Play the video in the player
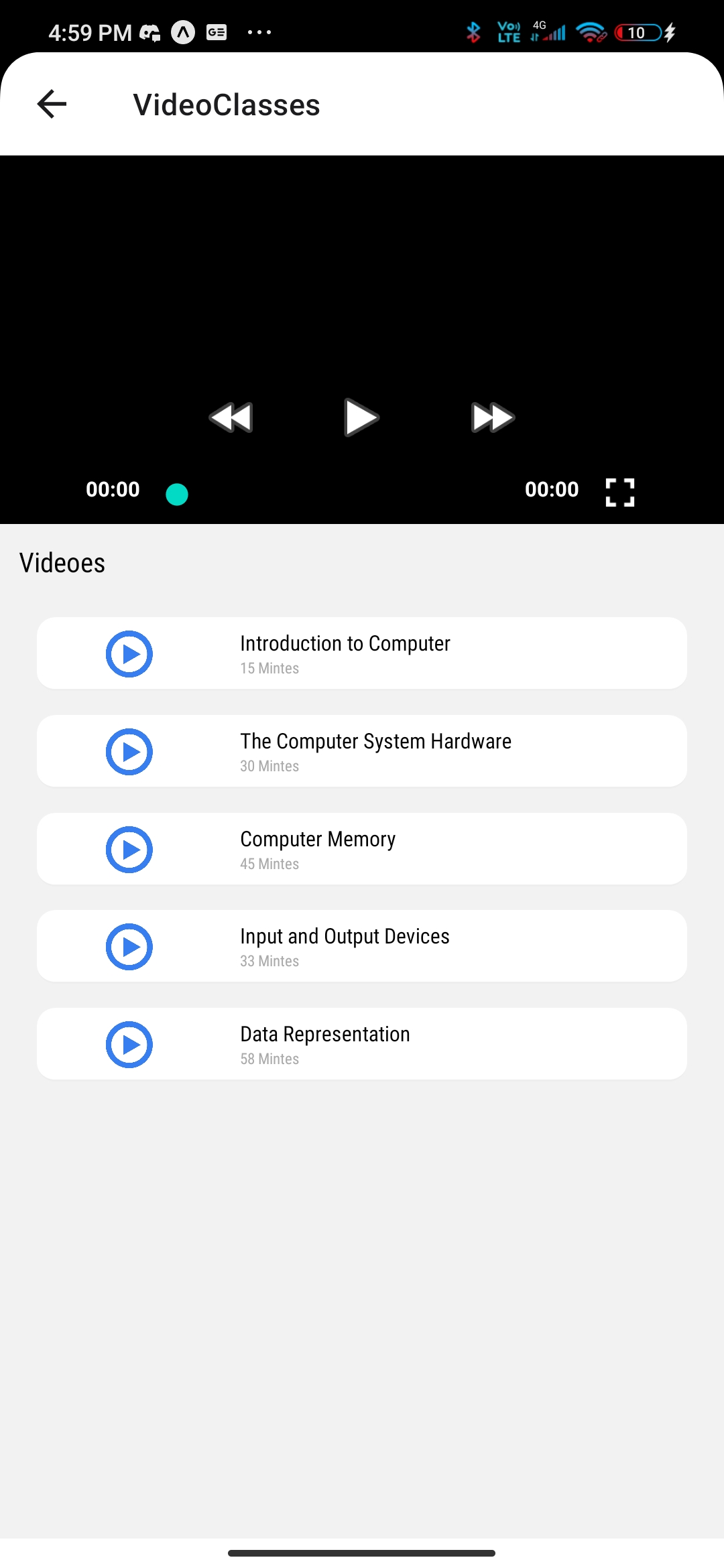724x1568 pixels. click(x=361, y=417)
